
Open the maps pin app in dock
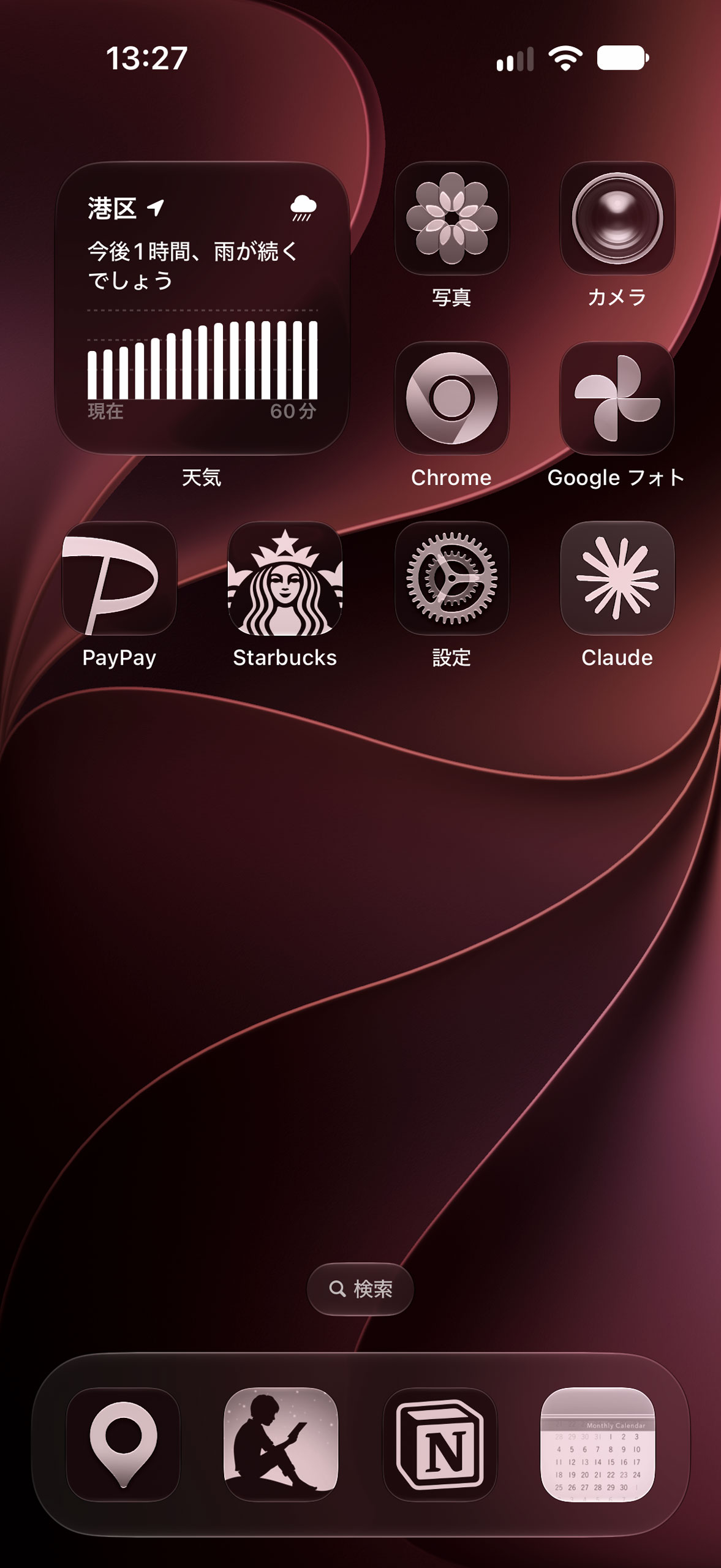123,1444
